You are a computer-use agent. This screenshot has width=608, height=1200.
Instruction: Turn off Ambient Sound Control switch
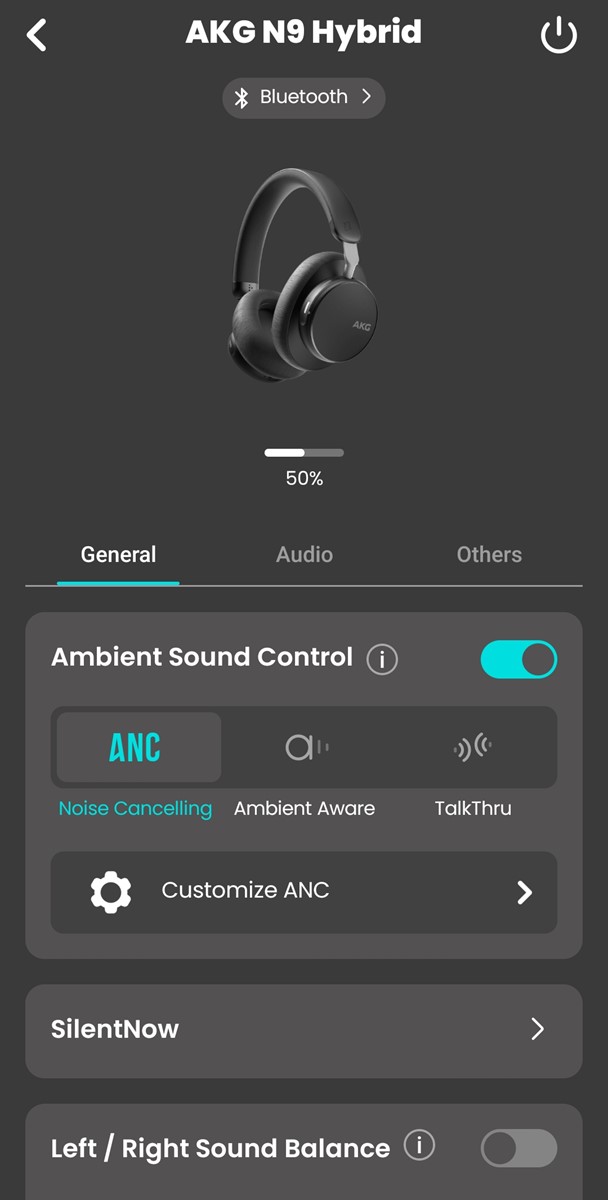pyautogui.click(x=518, y=660)
